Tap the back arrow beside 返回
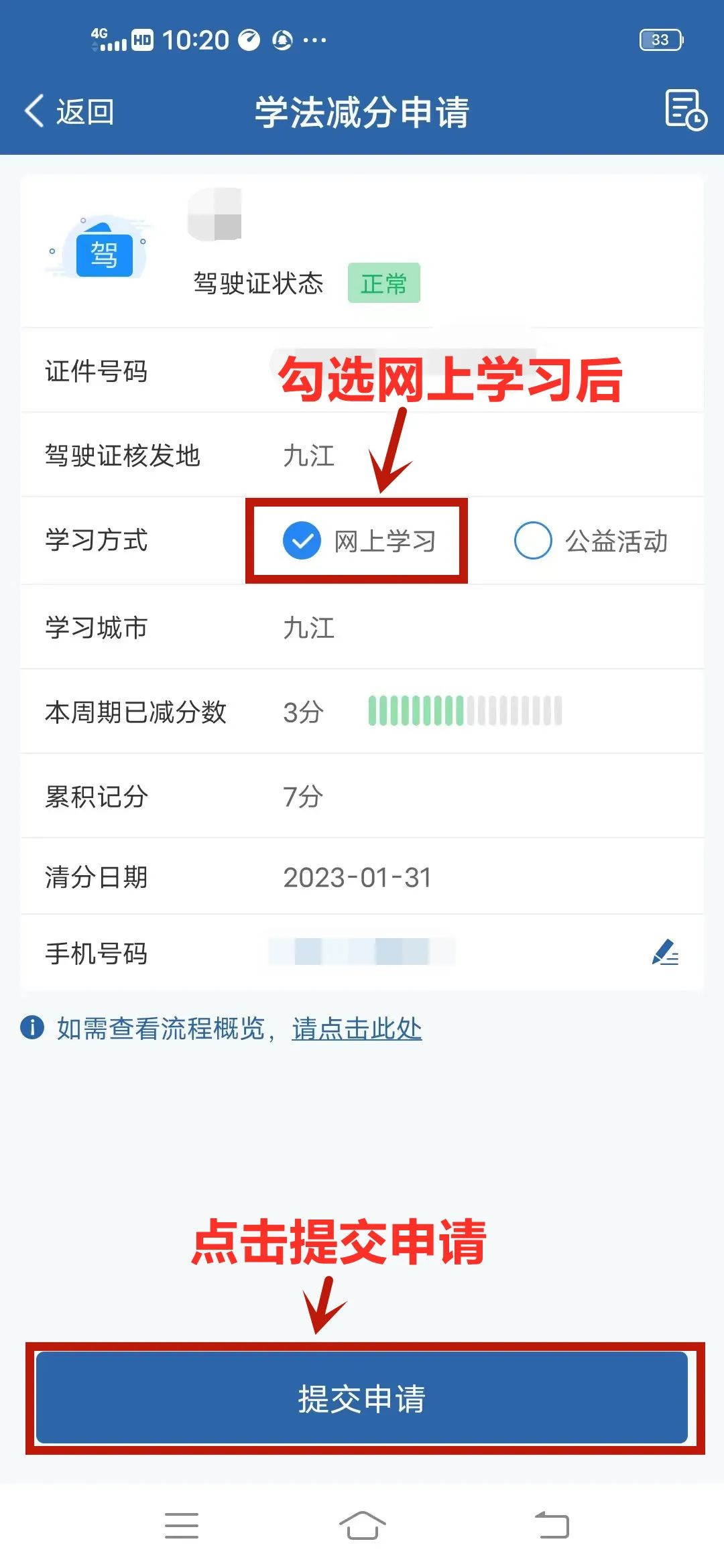Image resolution: width=724 pixels, height=1568 pixels. tap(32, 111)
